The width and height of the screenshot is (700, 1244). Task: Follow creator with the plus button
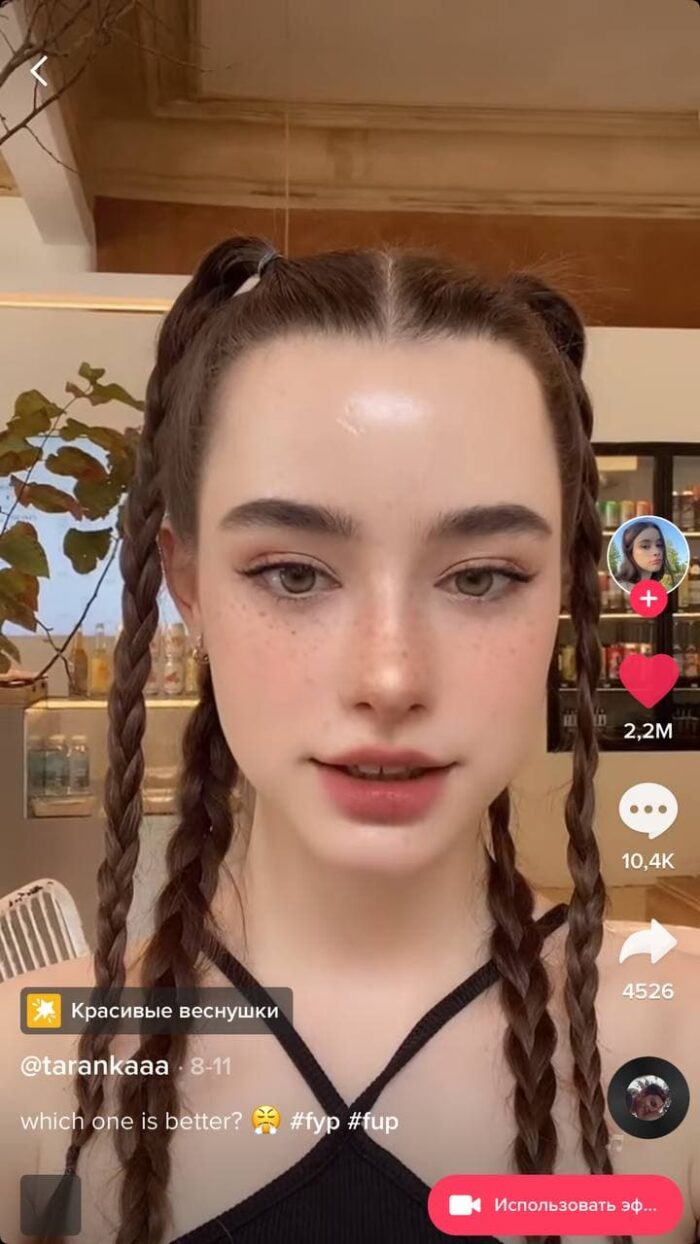coord(648,599)
